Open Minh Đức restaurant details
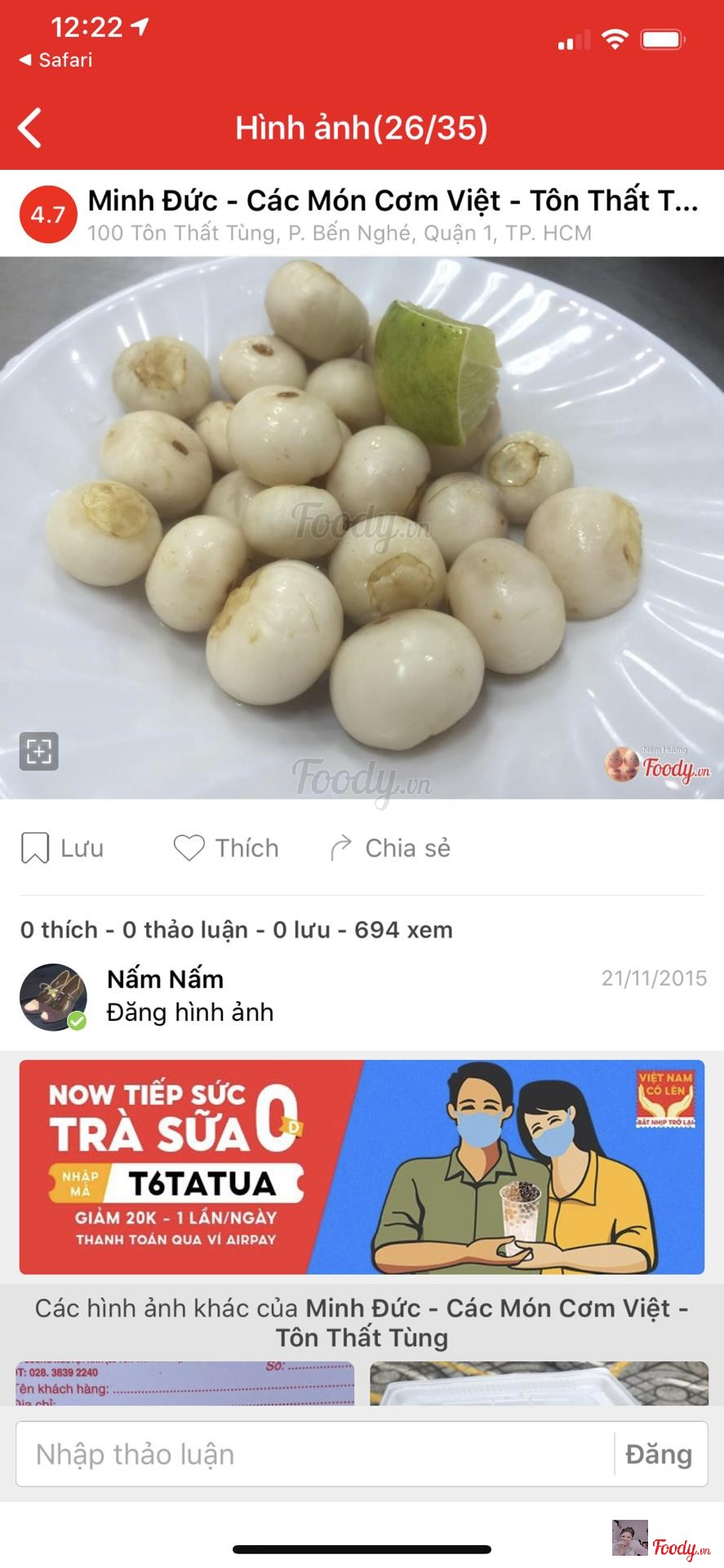The height and width of the screenshot is (1568, 724). tap(392, 201)
